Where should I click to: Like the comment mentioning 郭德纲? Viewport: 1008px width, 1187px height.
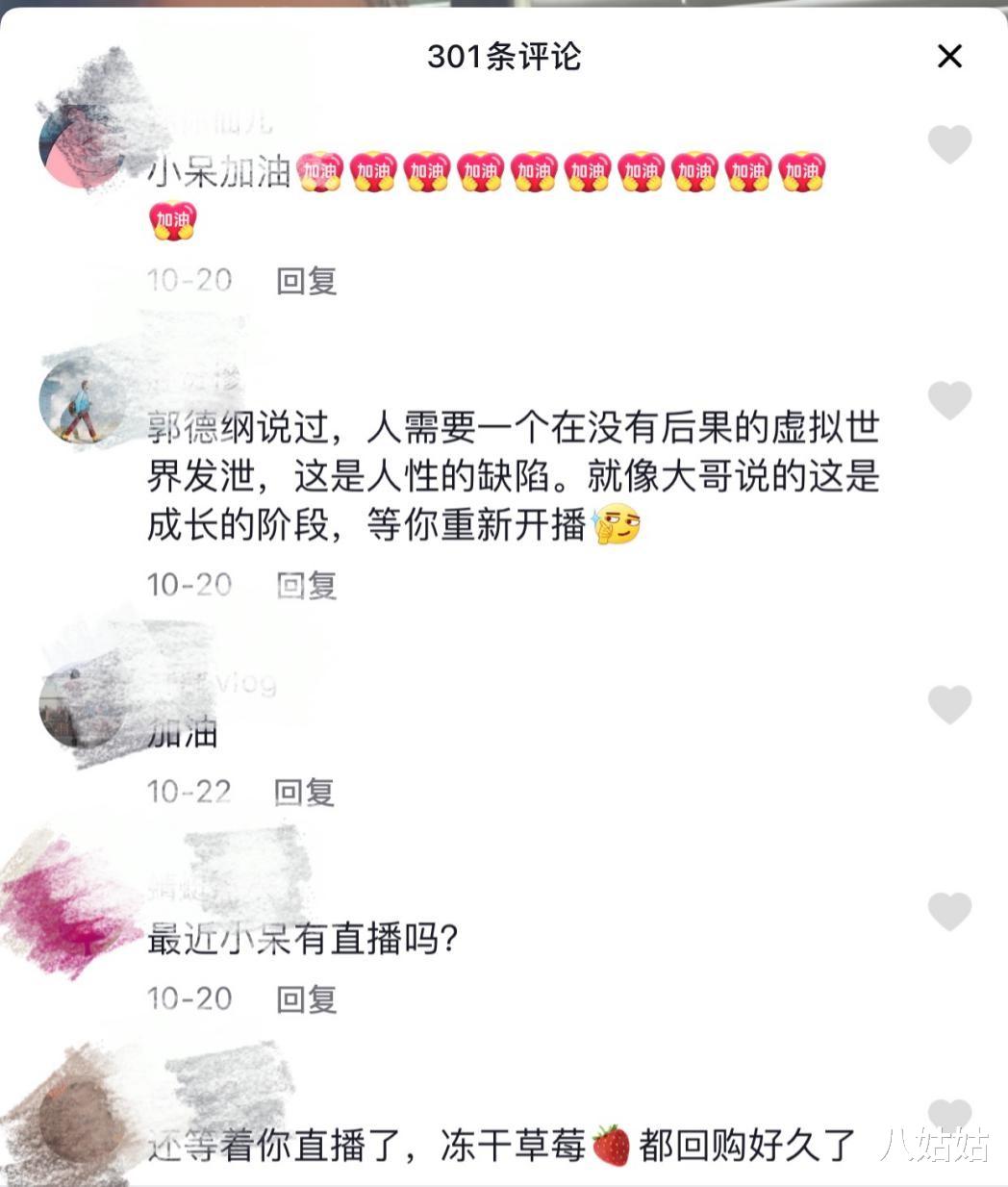(x=948, y=399)
